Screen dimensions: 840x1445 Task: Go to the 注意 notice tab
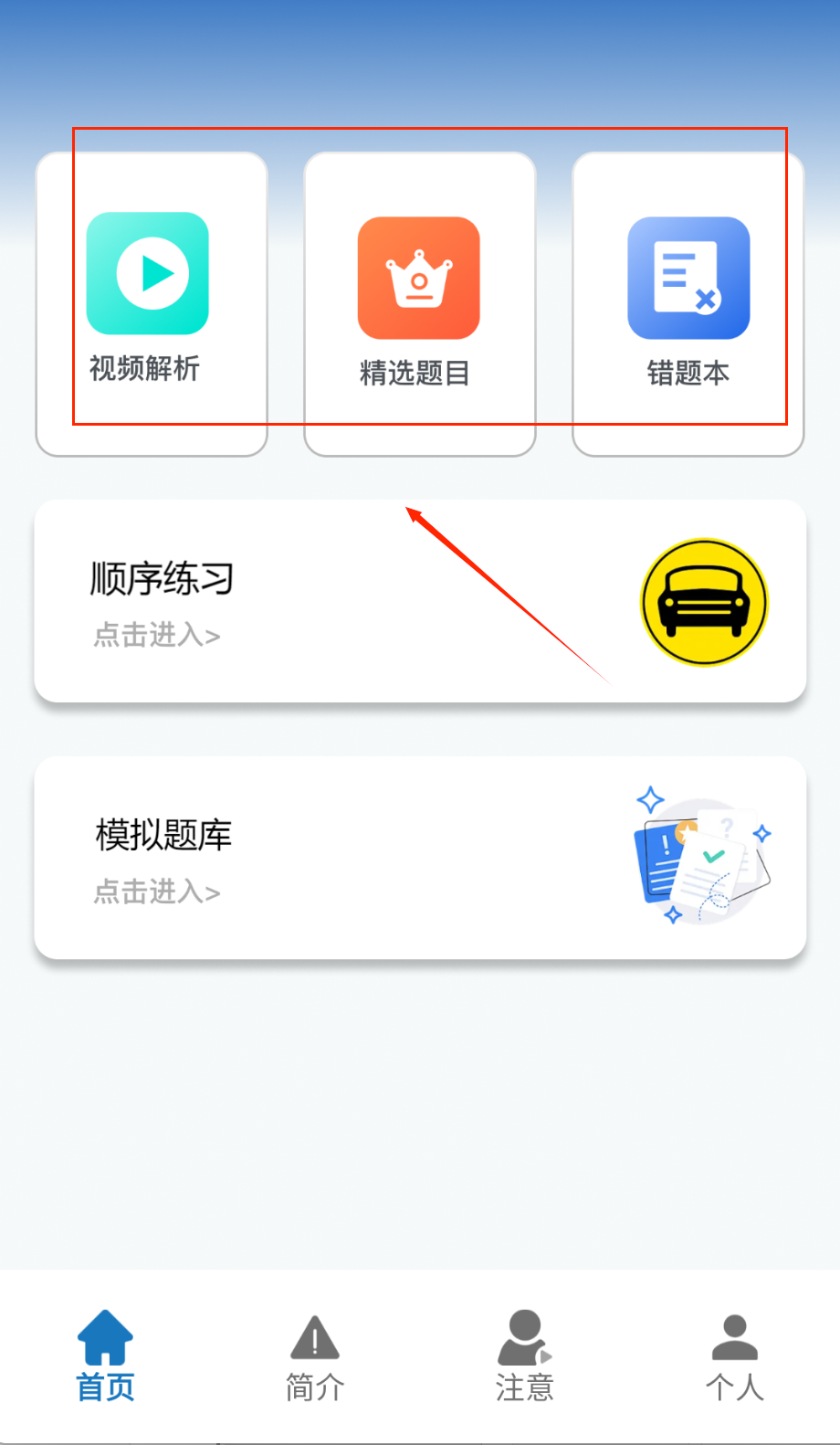point(525,1356)
